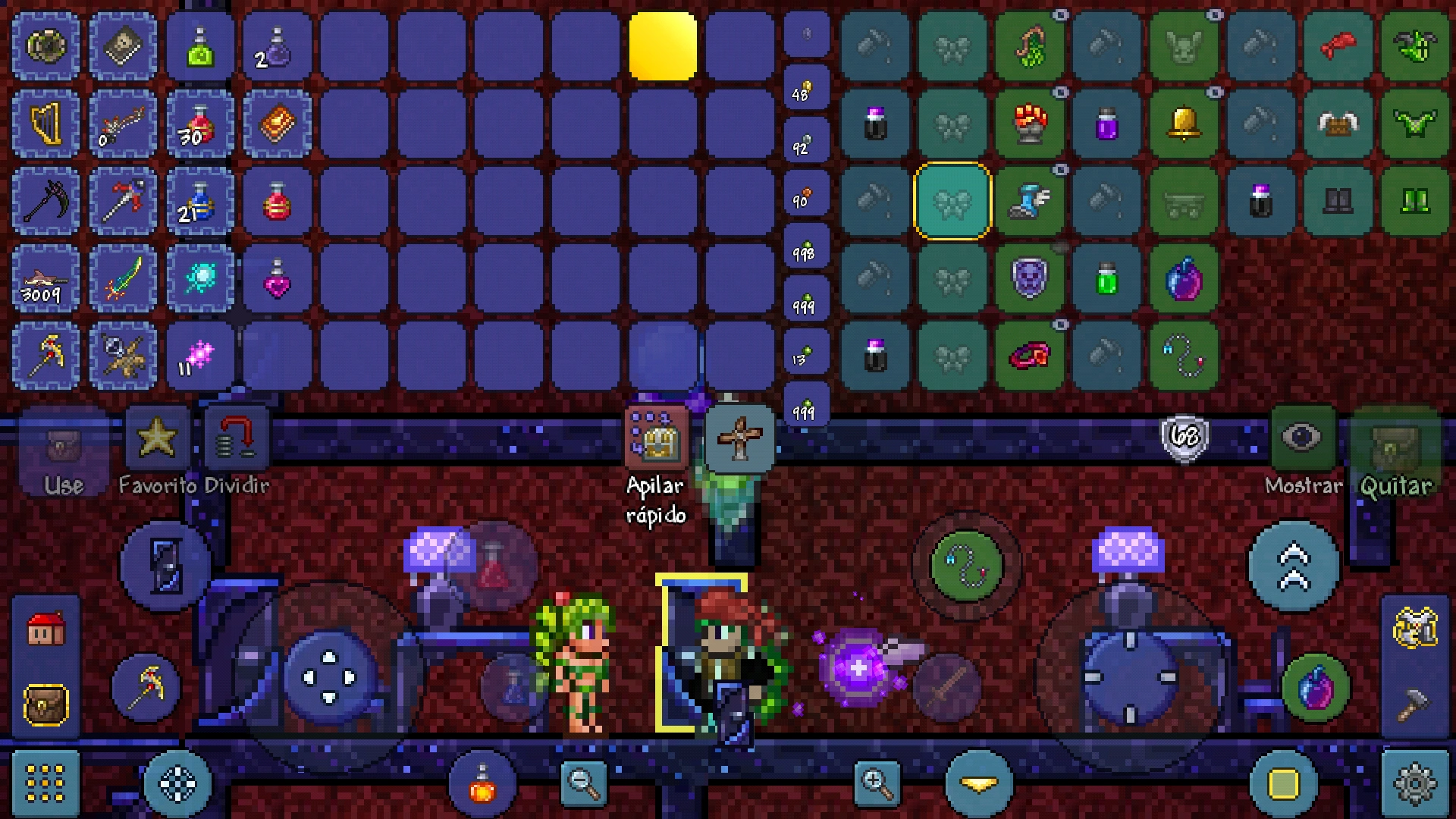1456x819 pixels.
Task: Zoom out with the minus magnifier
Action: pyautogui.click(x=583, y=783)
